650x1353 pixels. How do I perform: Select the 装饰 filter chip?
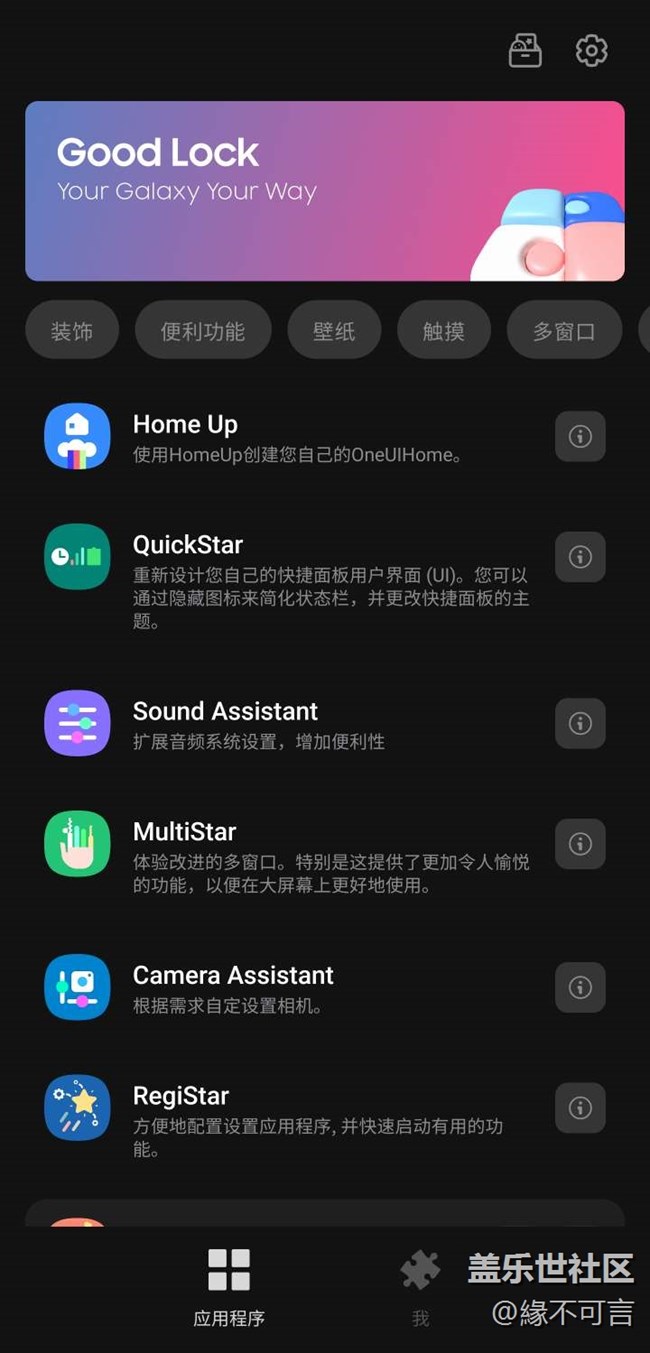(x=72, y=330)
